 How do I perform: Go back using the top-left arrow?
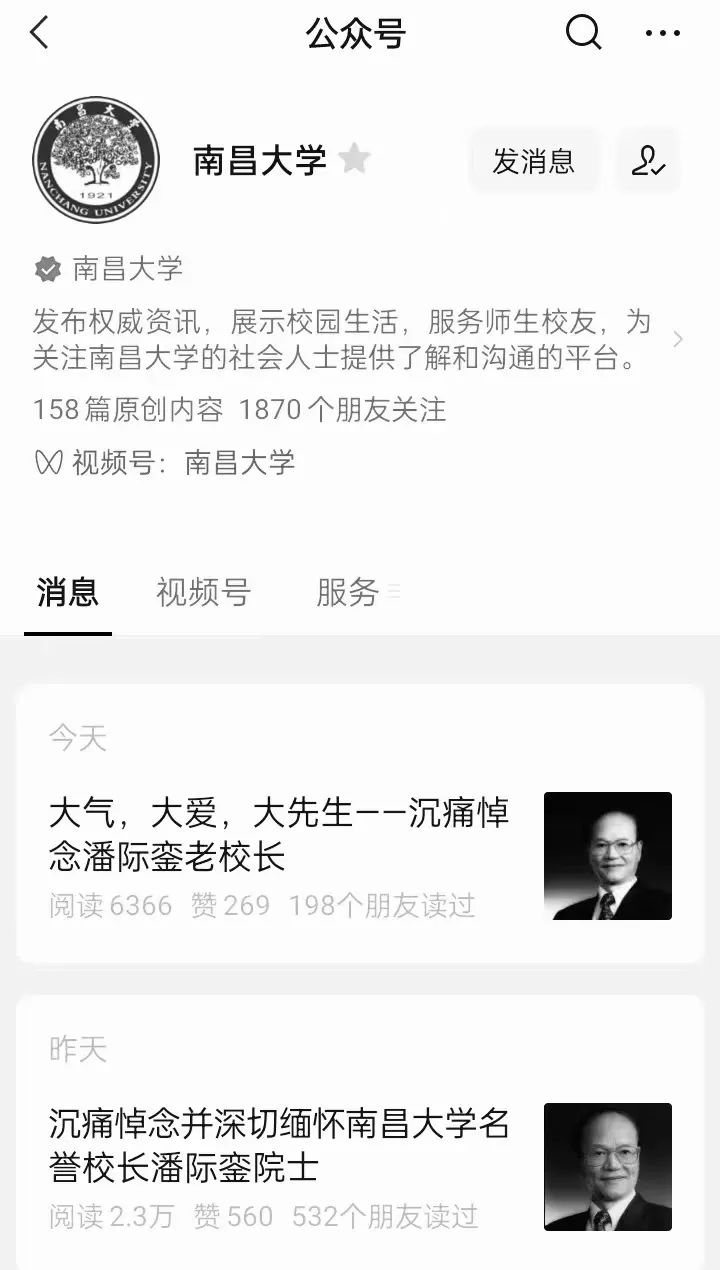click(x=39, y=34)
